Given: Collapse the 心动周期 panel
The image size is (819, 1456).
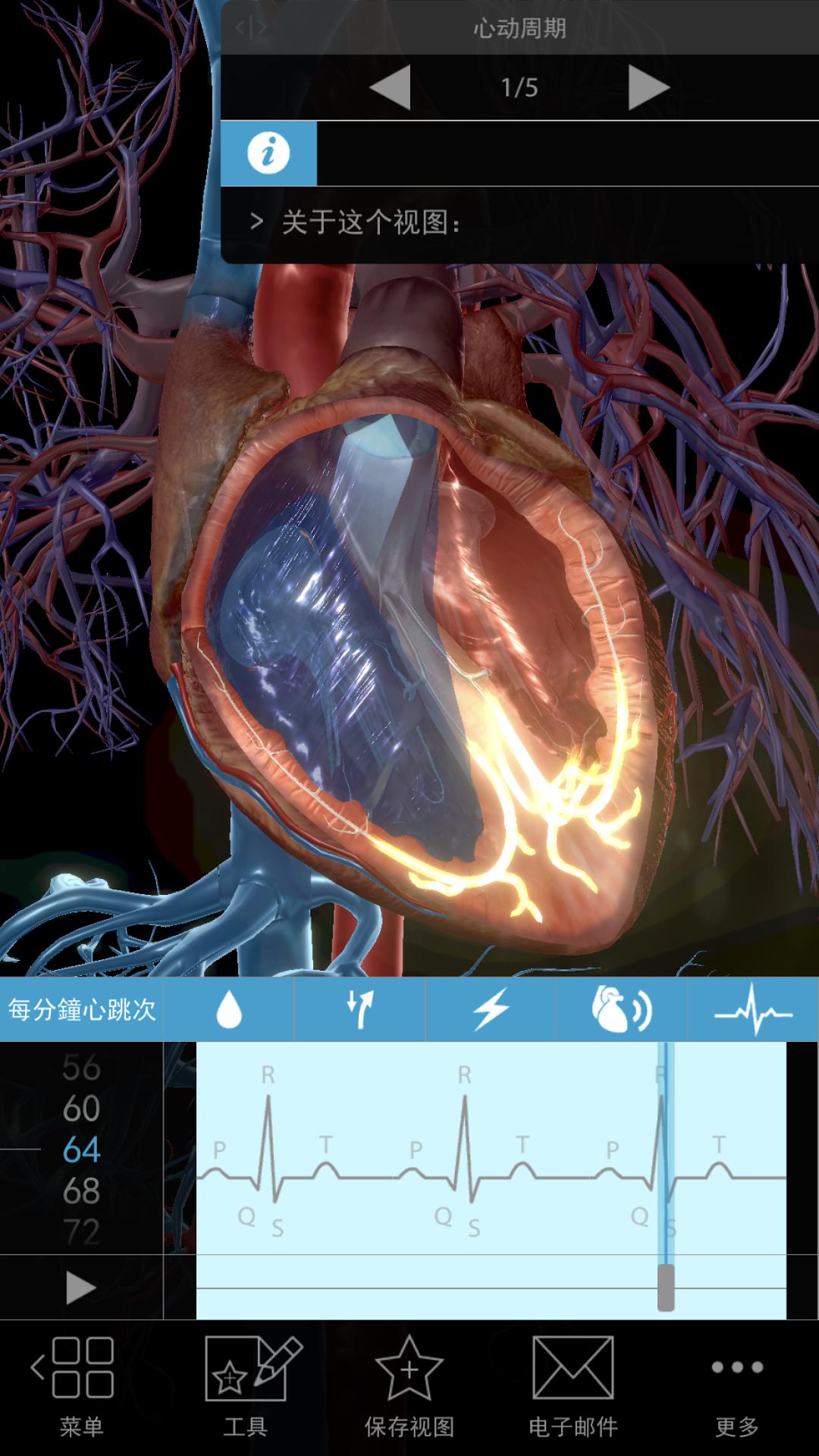Looking at the screenshot, I should point(250,28).
